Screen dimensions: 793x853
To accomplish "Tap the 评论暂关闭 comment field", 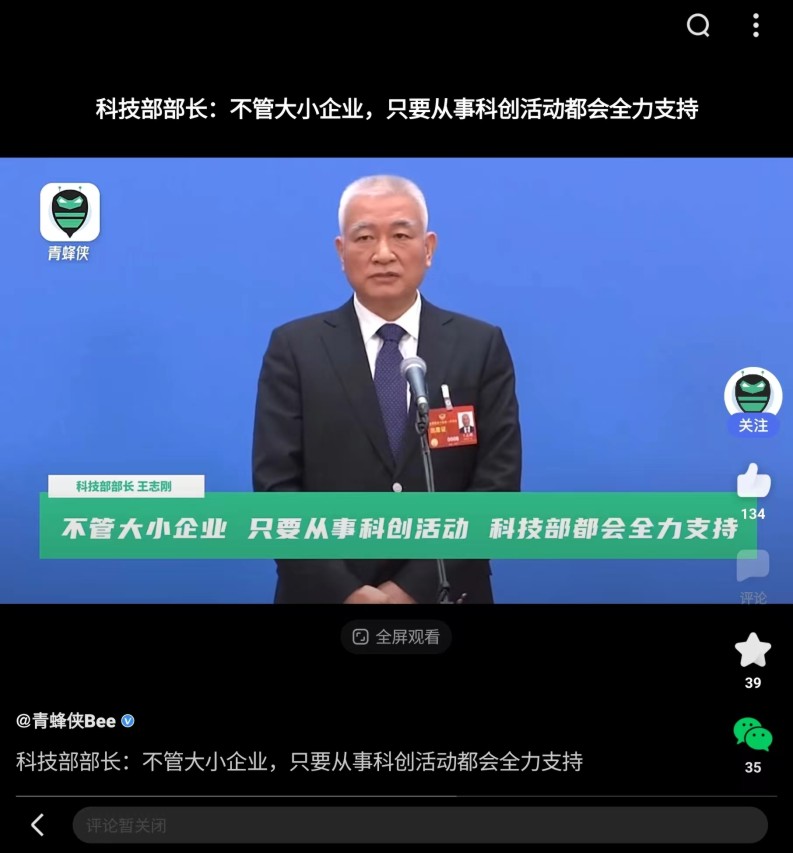I will [x=420, y=825].
